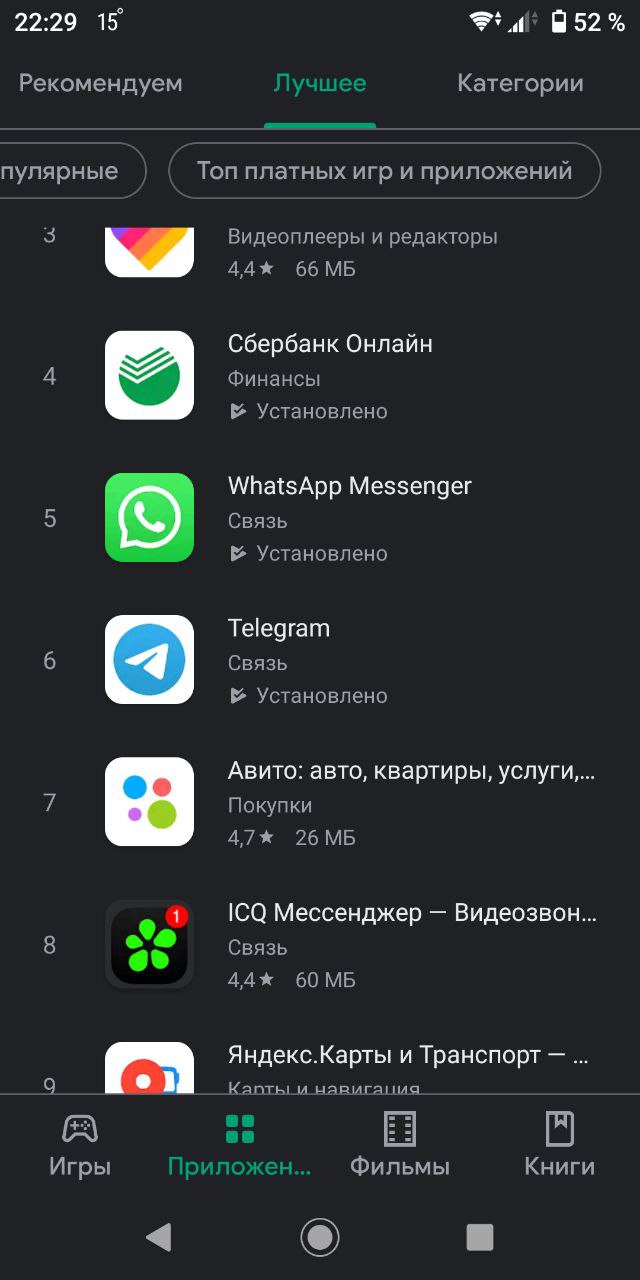This screenshot has height=1280, width=640.
Task: Open WhatsApp Messenger app page
Action: click(320, 518)
